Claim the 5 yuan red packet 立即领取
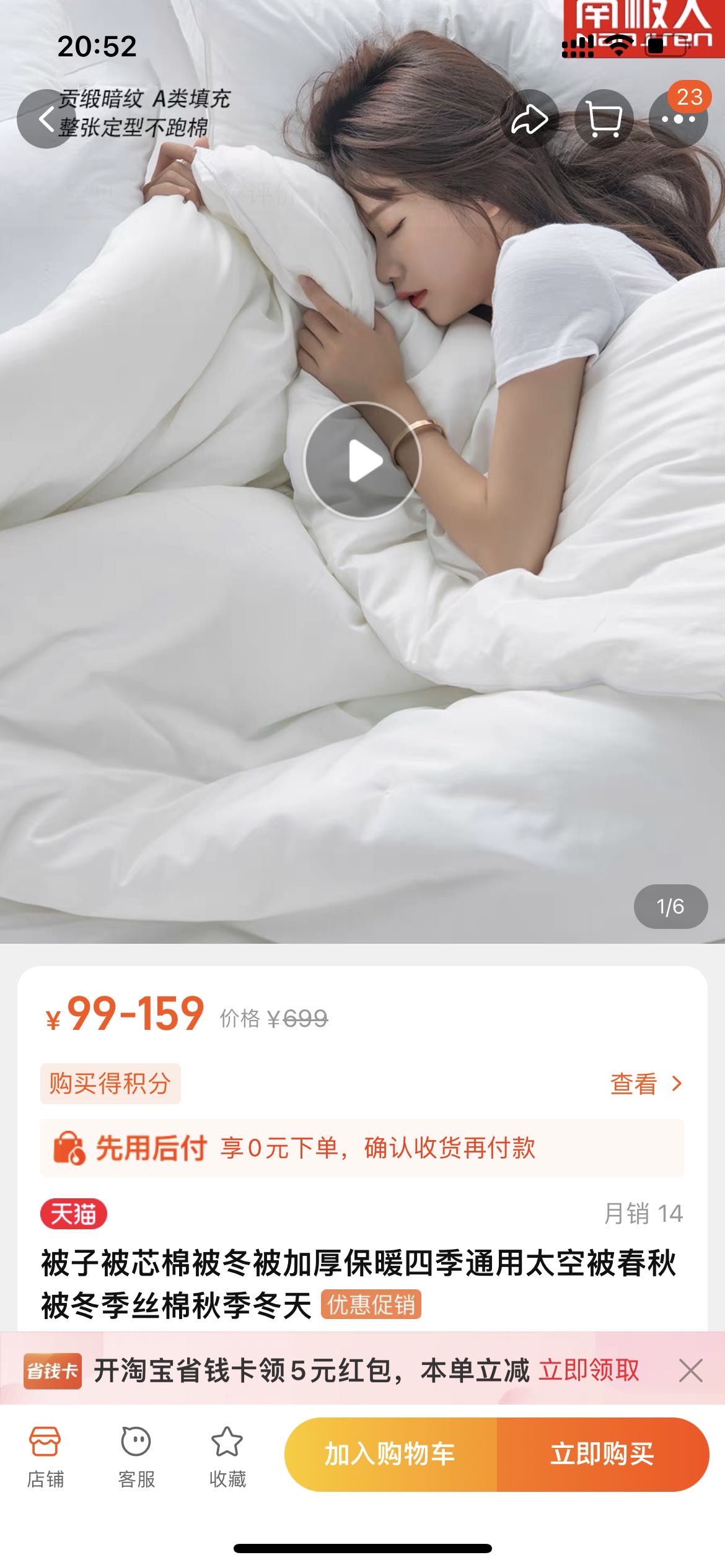725x1568 pixels. 589,1370
